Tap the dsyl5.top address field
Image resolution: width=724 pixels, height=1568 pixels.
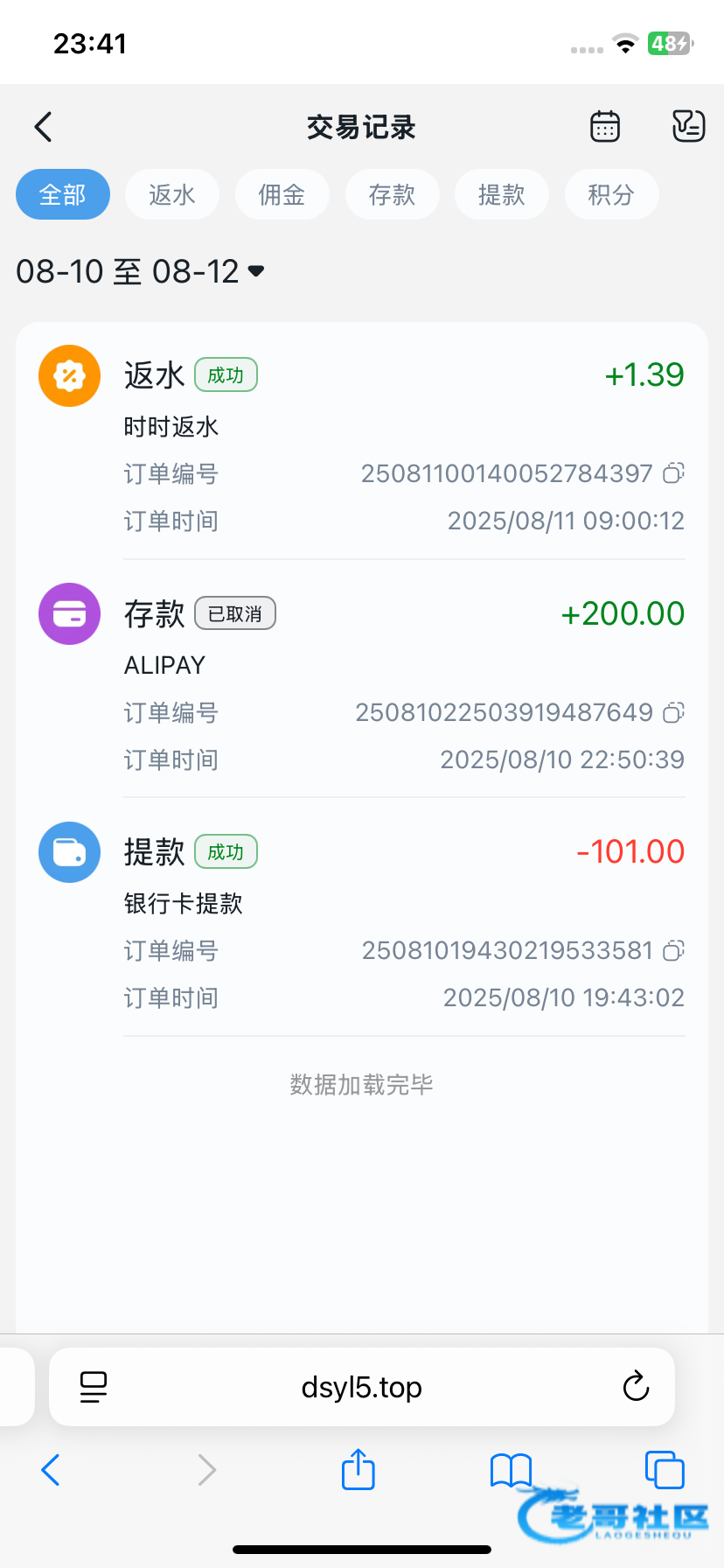pyautogui.click(x=362, y=1387)
